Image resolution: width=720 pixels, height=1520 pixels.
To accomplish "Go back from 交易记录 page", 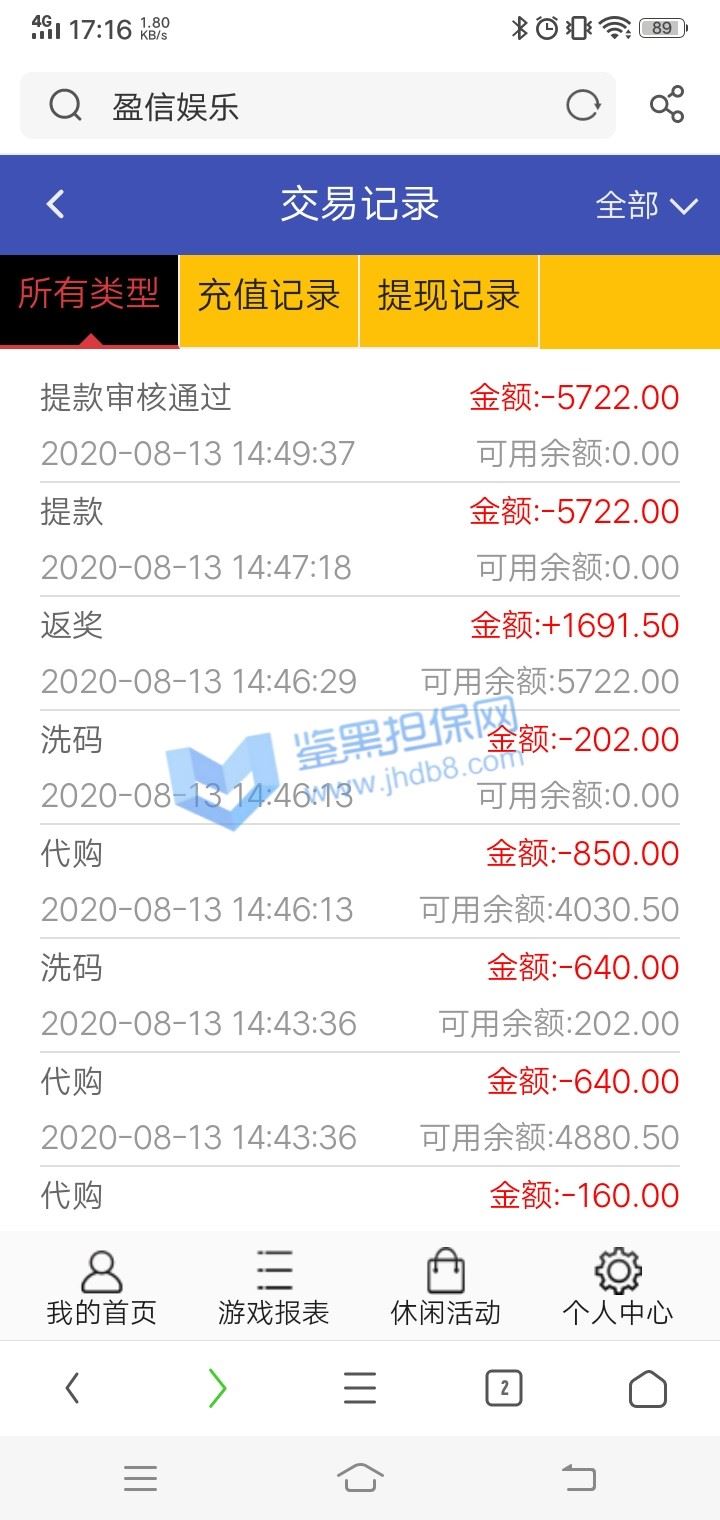I will (55, 205).
